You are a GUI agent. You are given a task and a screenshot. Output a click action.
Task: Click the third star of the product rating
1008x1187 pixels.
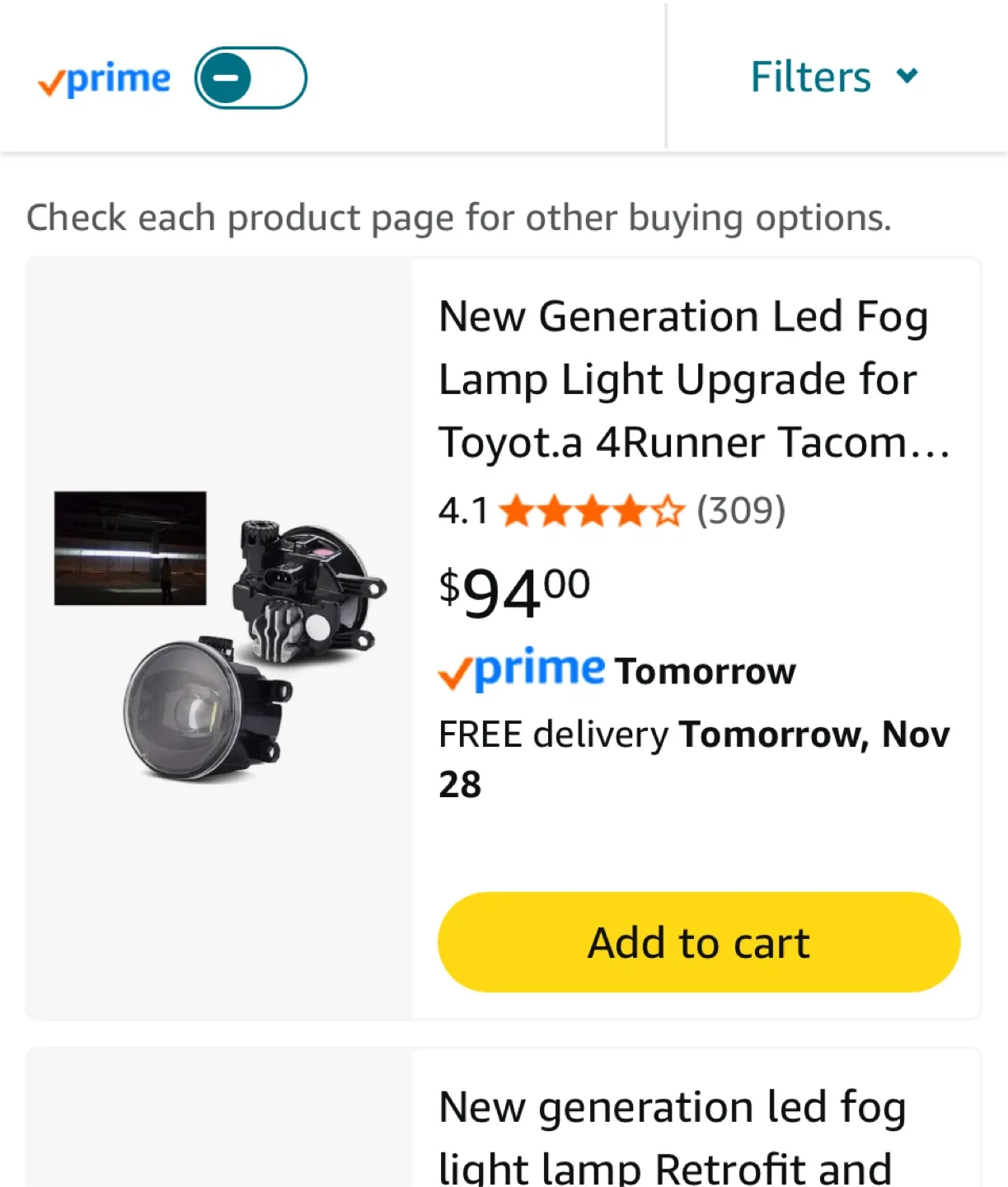(x=593, y=510)
